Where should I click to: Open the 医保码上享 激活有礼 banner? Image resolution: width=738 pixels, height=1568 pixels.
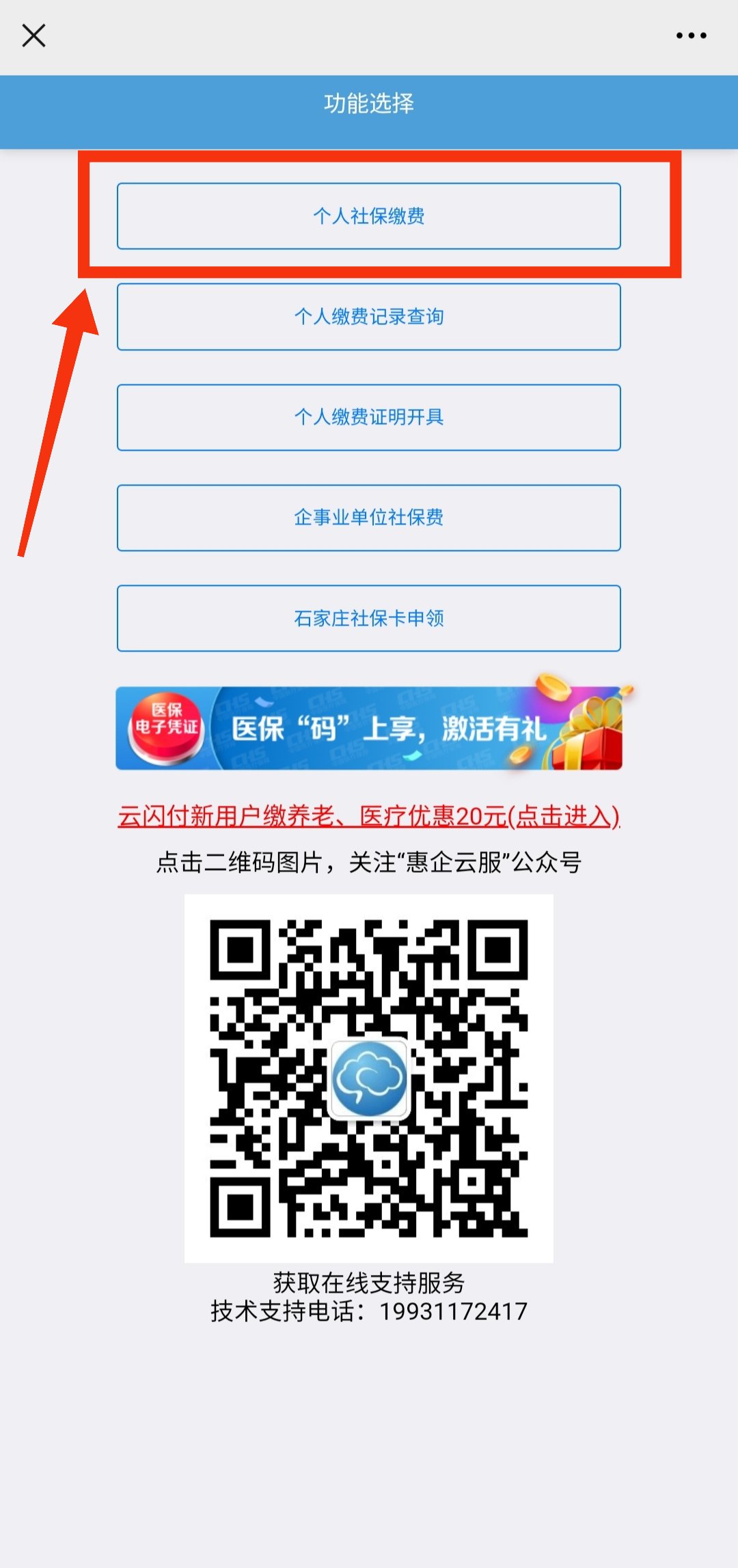tap(369, 728)
